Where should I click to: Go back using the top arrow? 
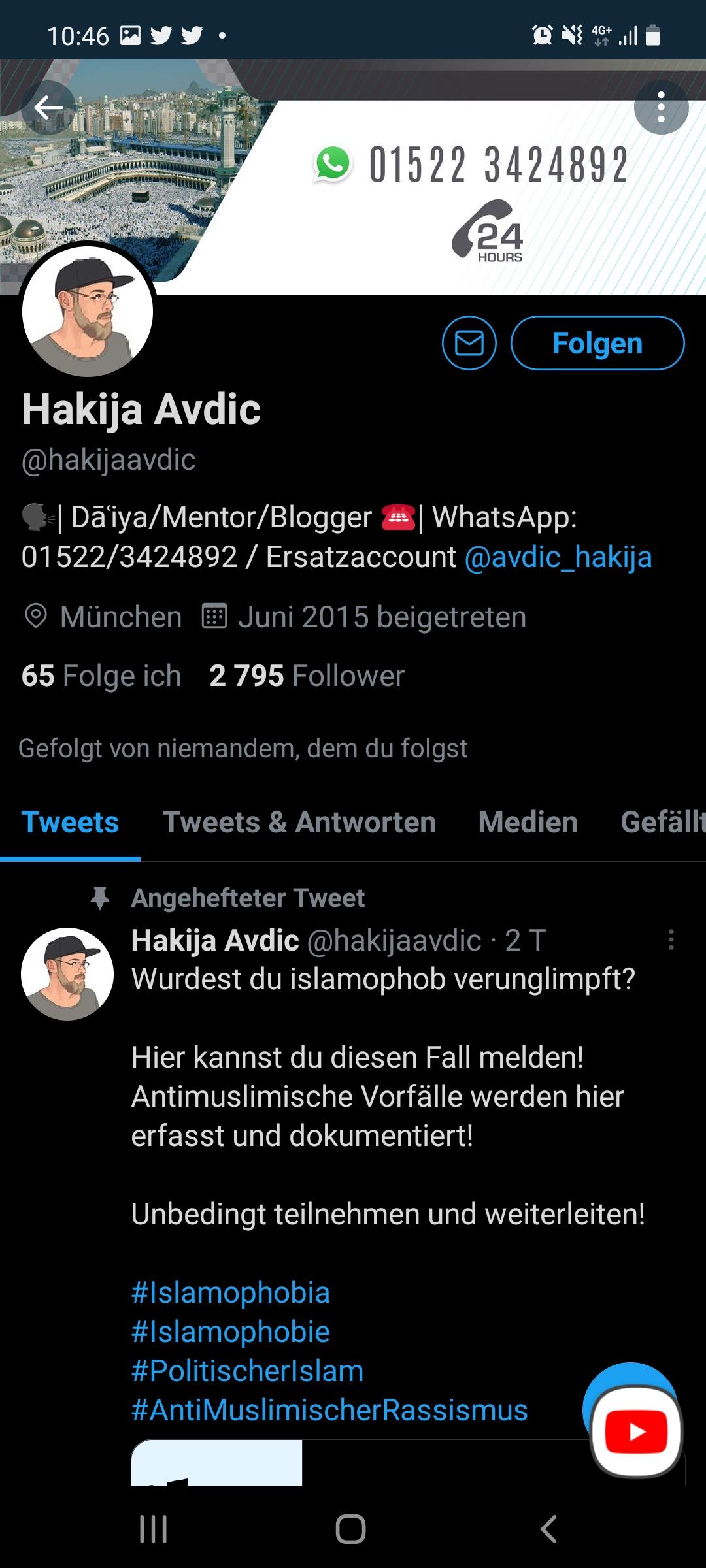[x=48, y=108]
